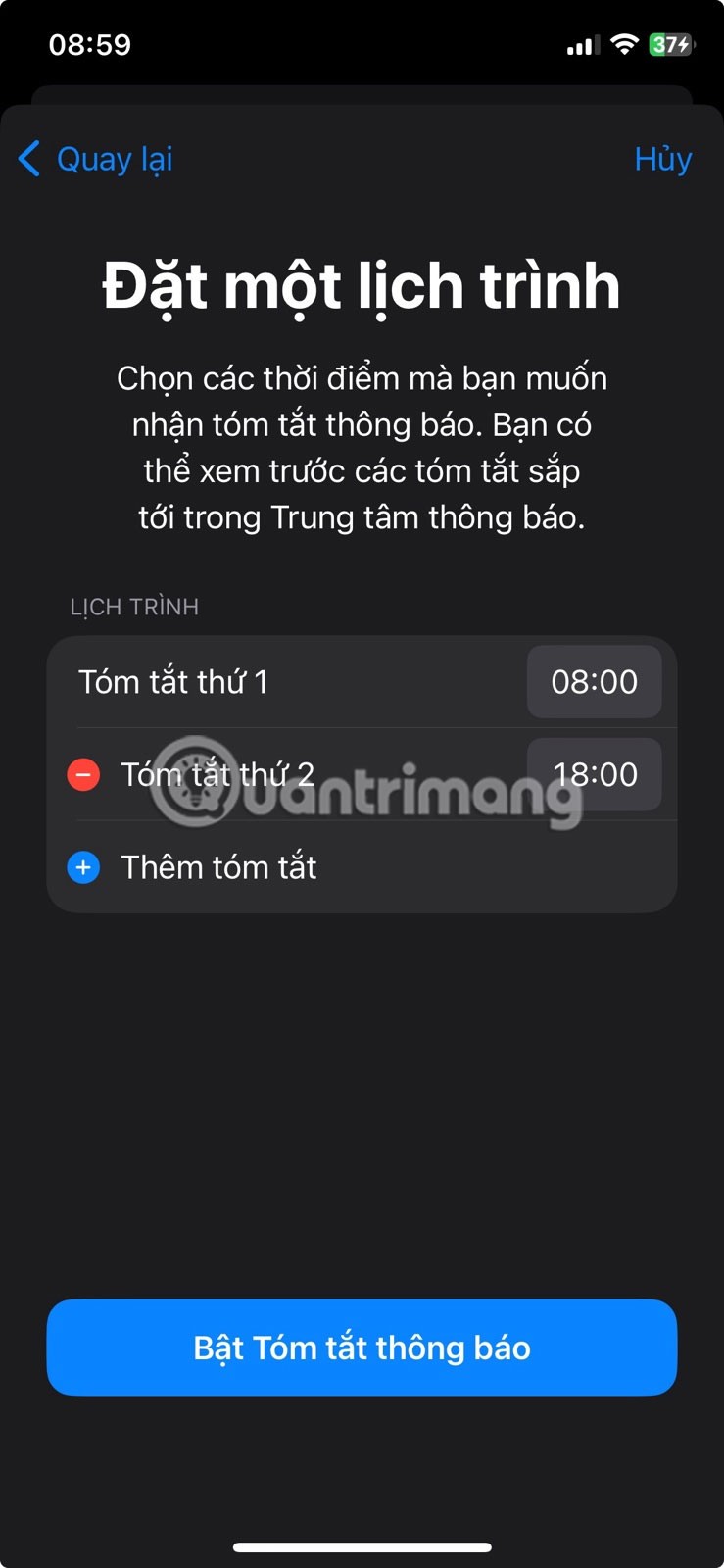Change the 08:00 time for Tóm tắt thứ 1
Screen dimensions: 724x1568
(x=594, y=682)
